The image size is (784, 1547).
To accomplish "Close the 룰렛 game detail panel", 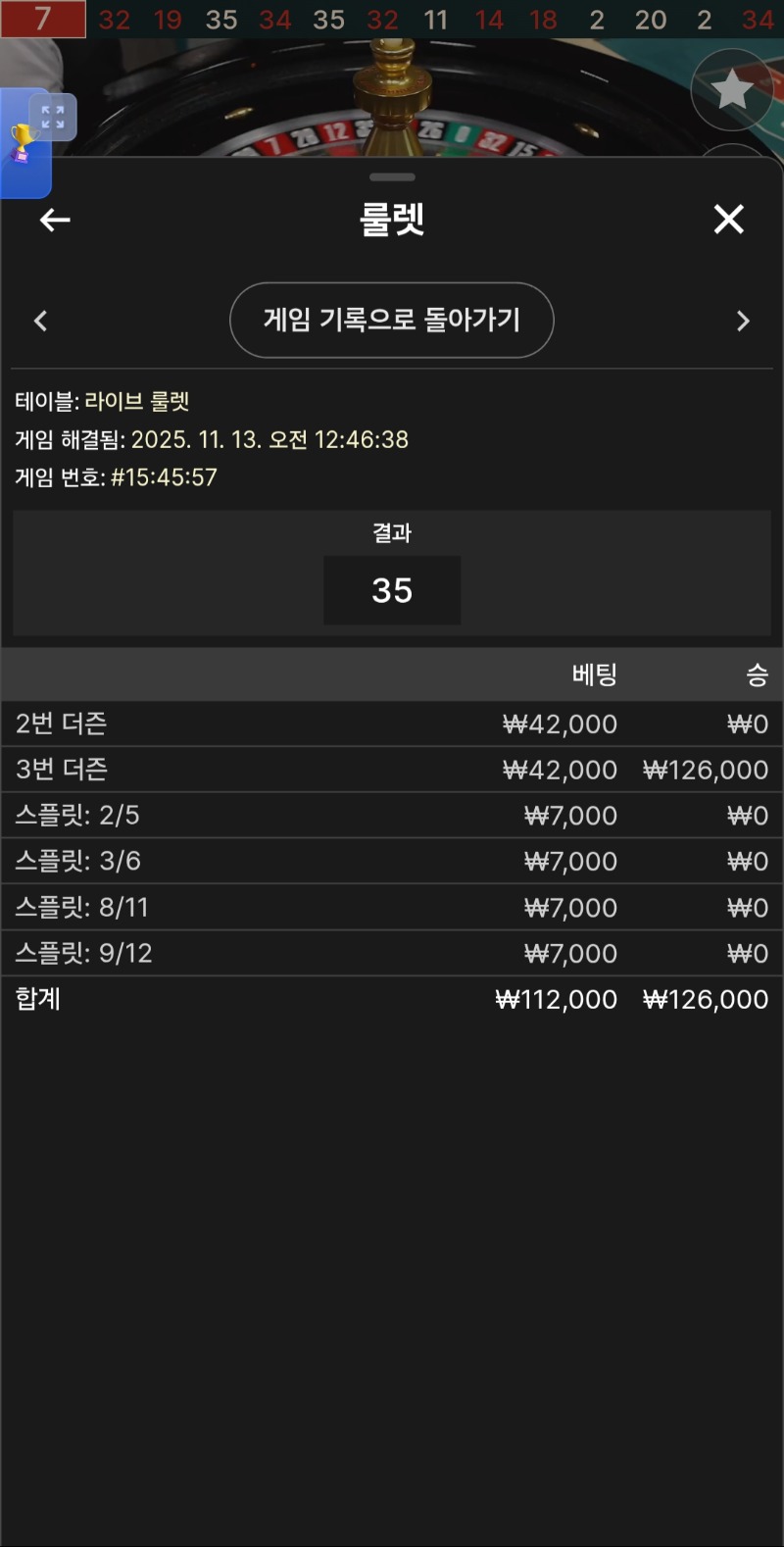I will (729, 220).
